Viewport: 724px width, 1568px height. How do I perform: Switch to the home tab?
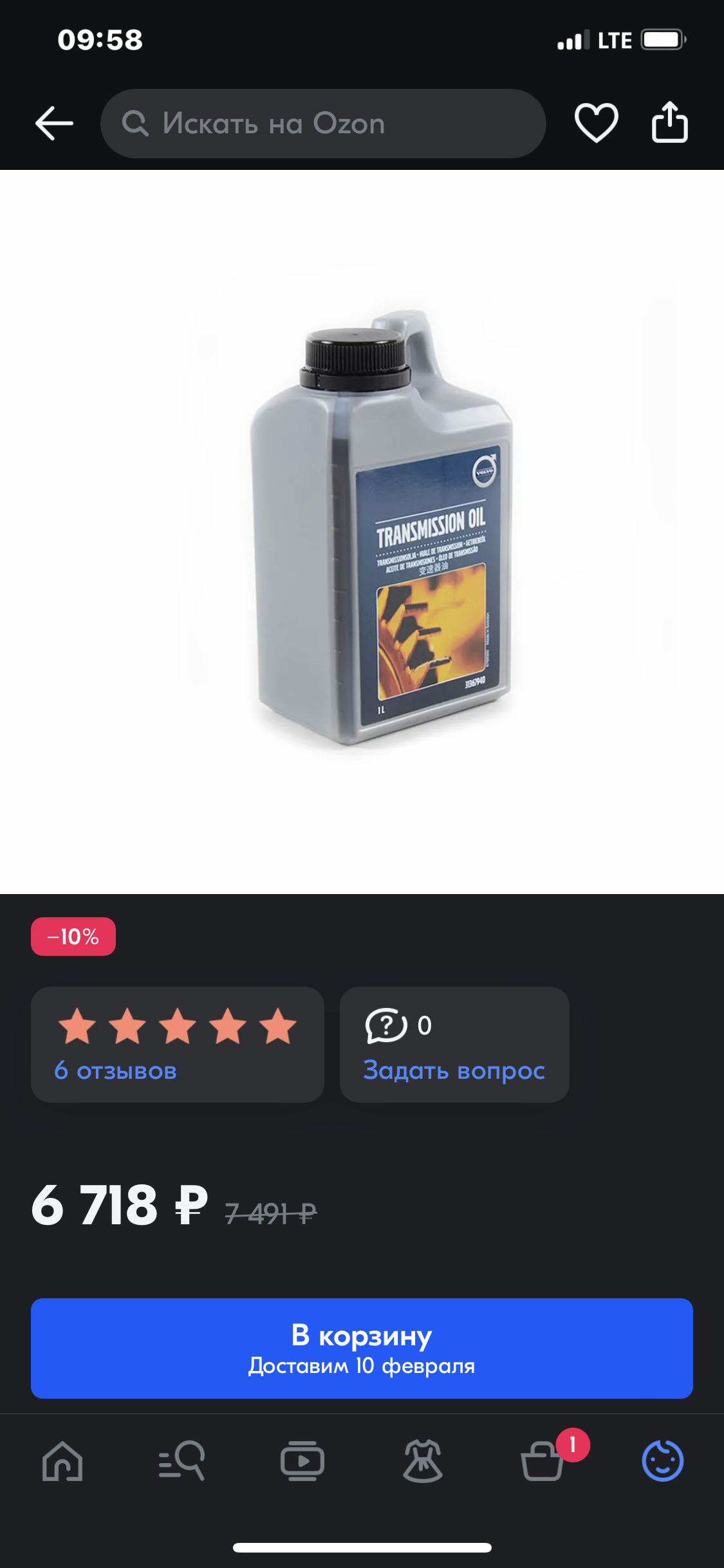[62, 1461]
